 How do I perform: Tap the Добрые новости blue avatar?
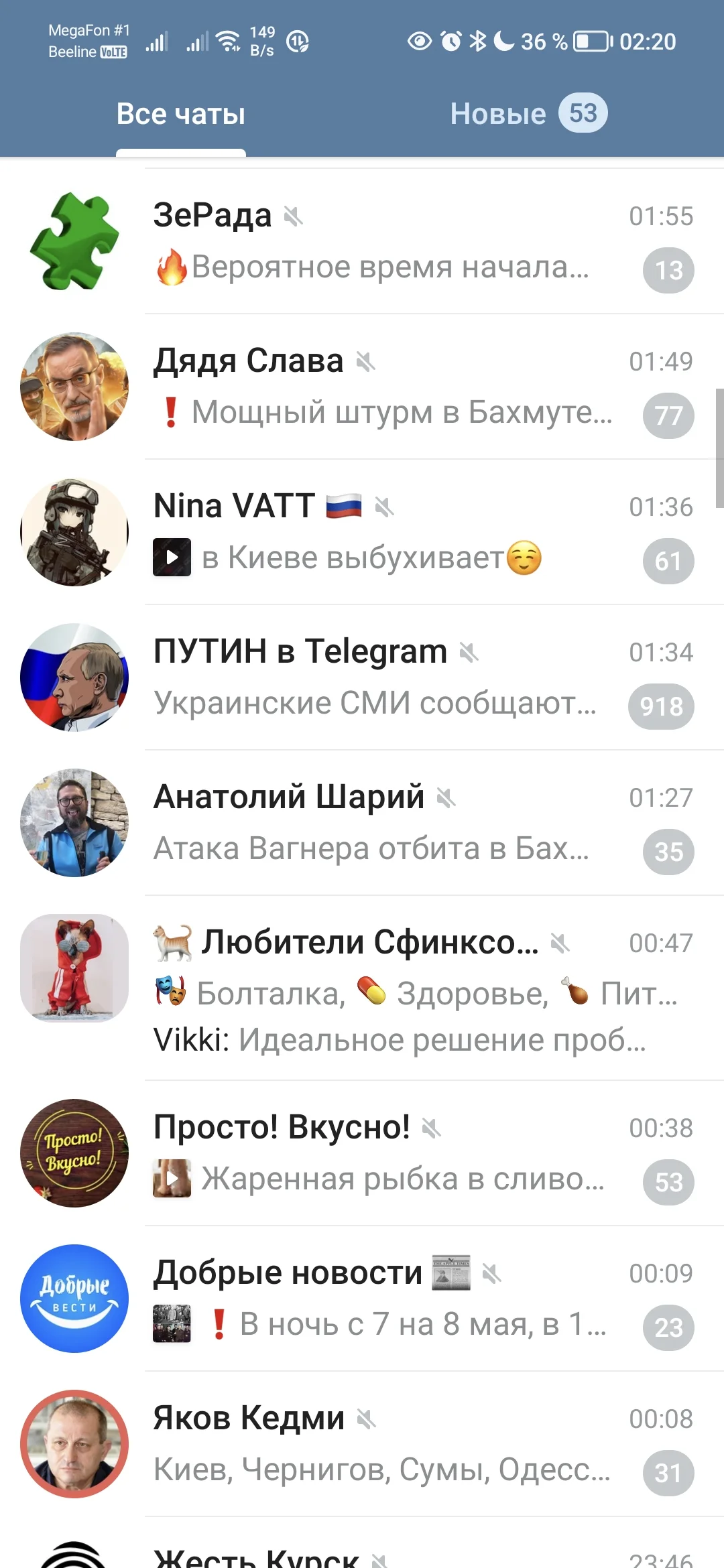click(74, 1299)
